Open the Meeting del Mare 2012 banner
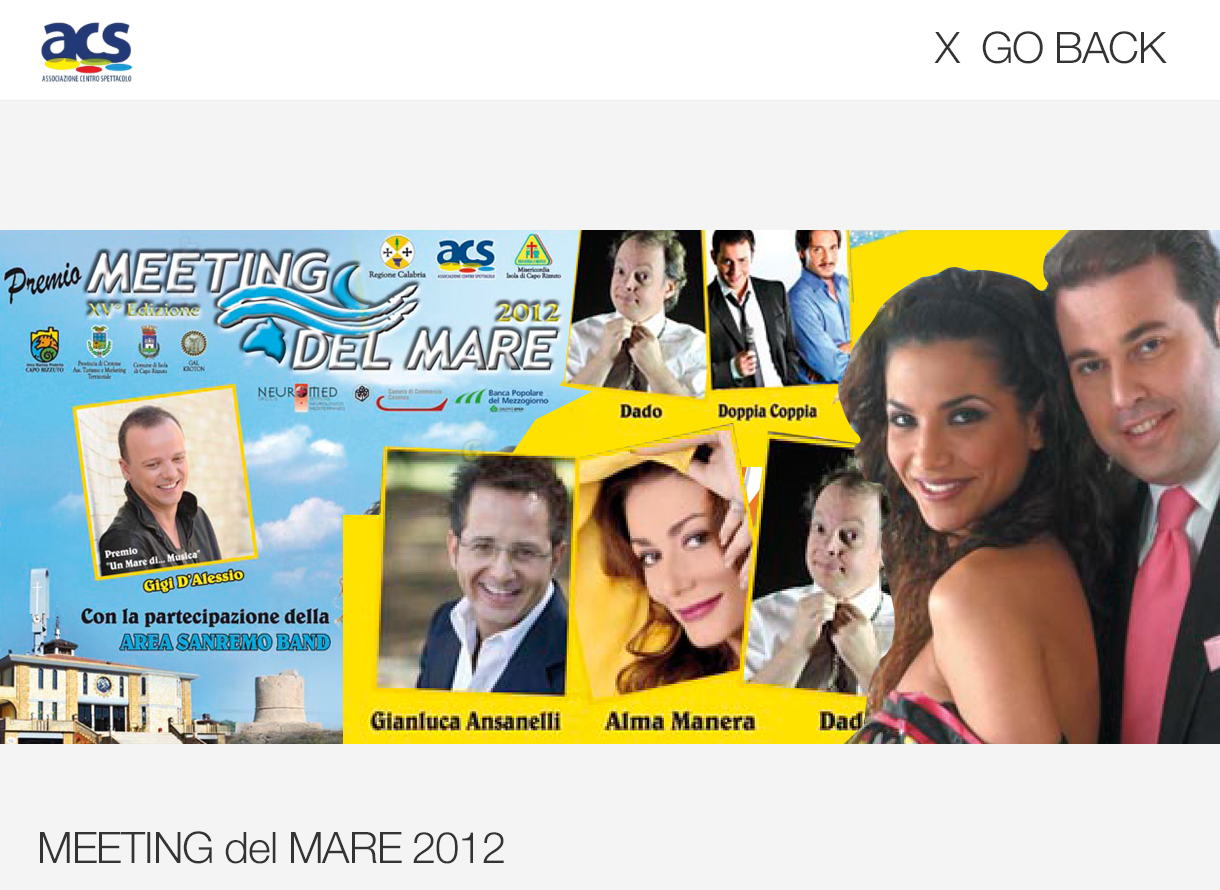Viewport: 1220px width, 890px height. [x=610, y=487]
